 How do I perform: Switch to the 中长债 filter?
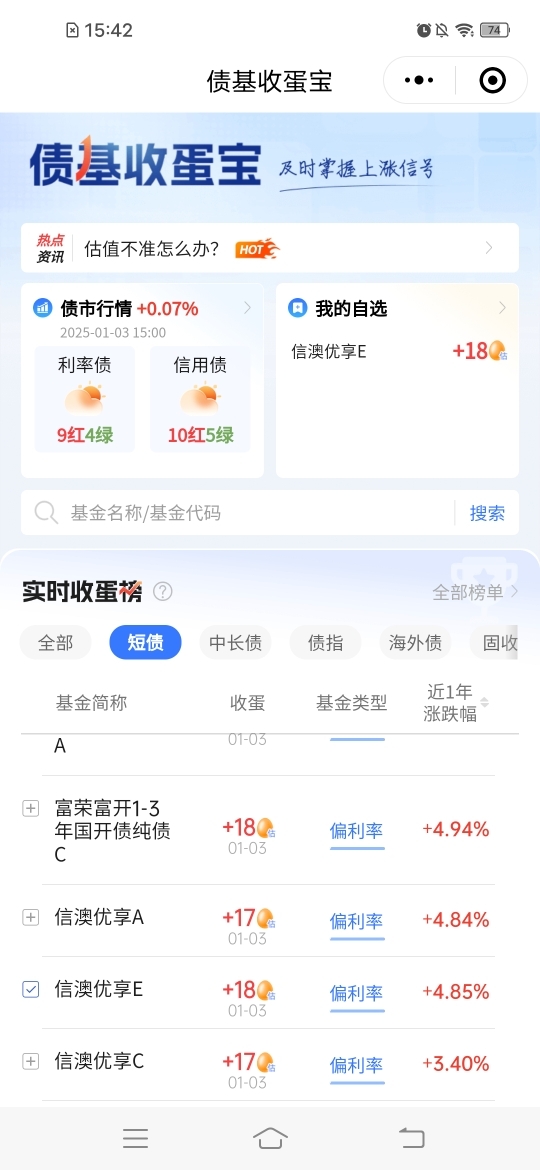point(236,642)
